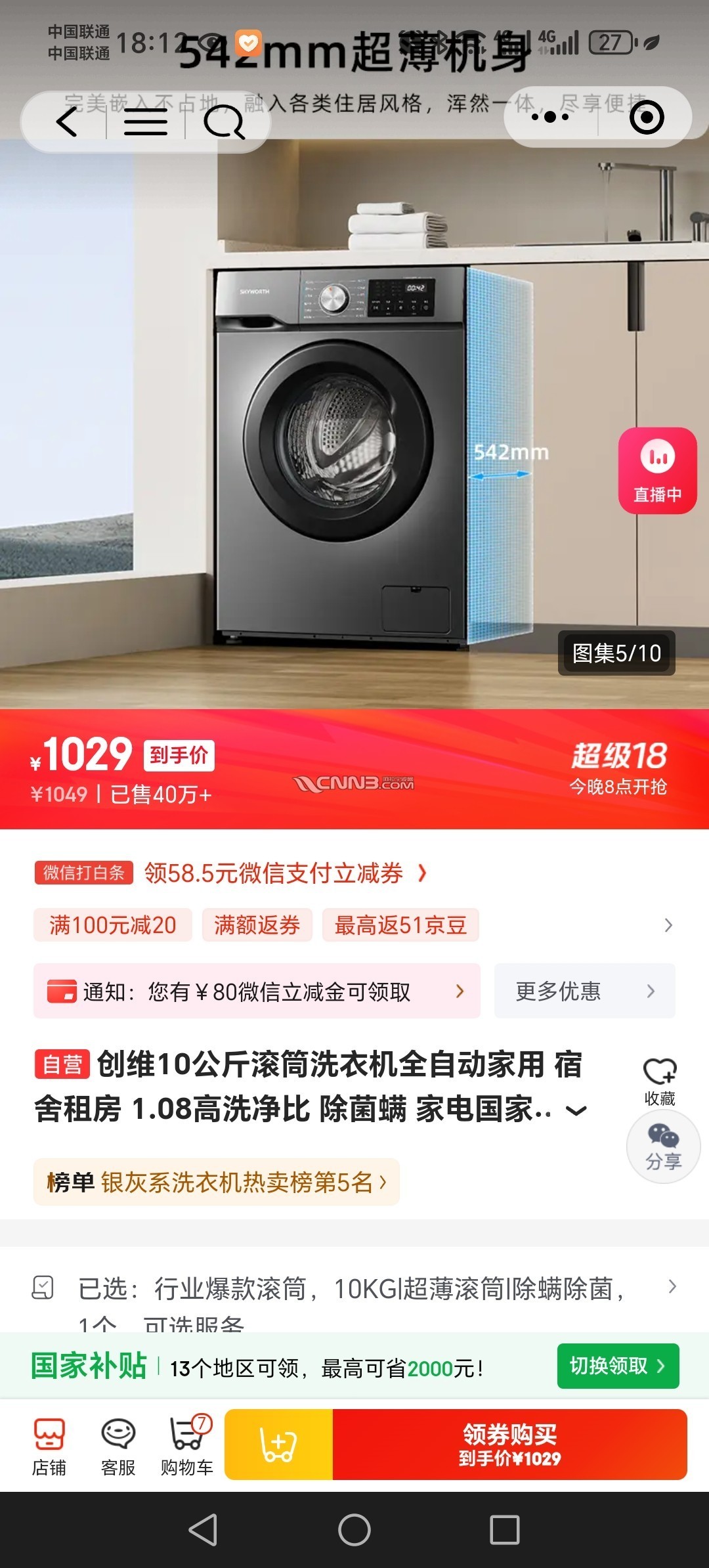Add this product to 收藏 favorites
The height and width of the screenshot is (1568, 709).
click(659, 1081)
